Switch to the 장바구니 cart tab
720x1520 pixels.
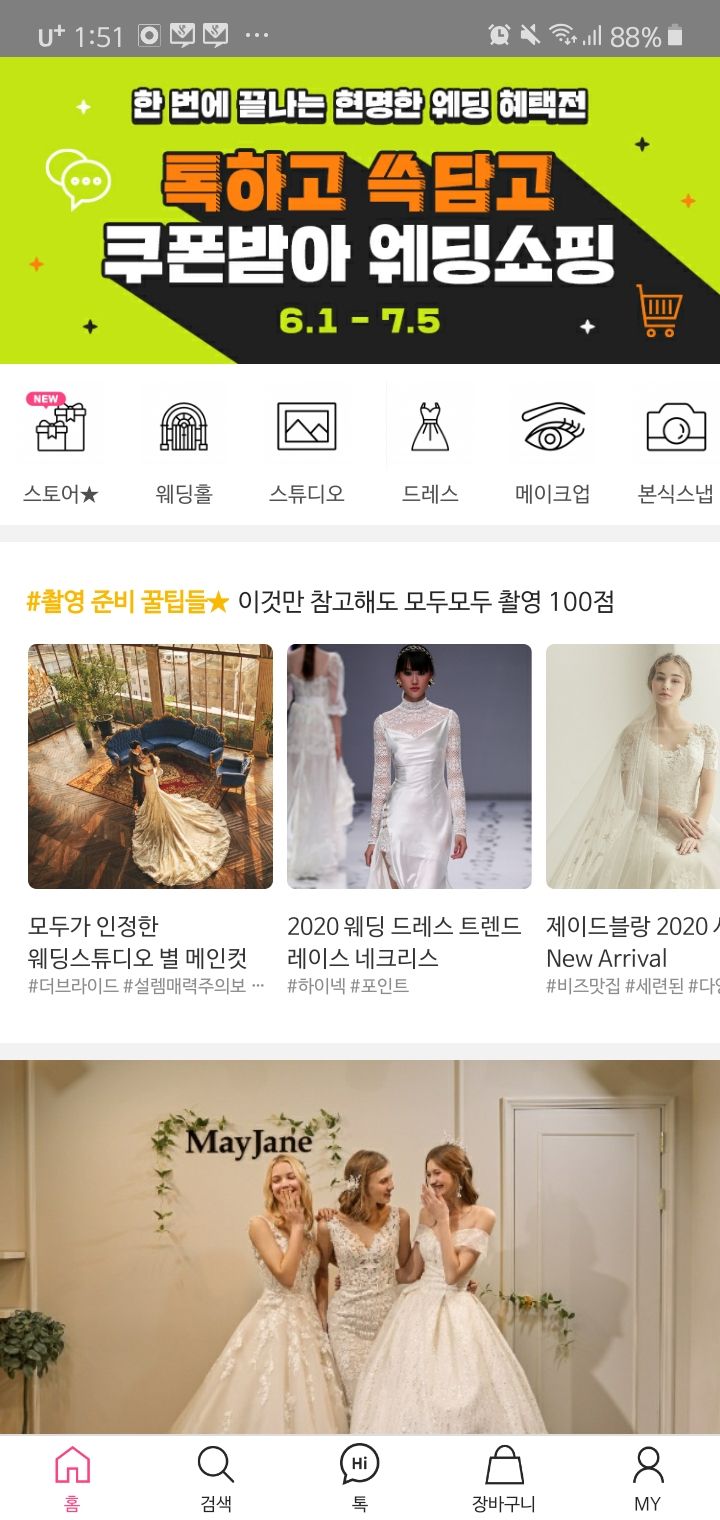pos(504,1478)
